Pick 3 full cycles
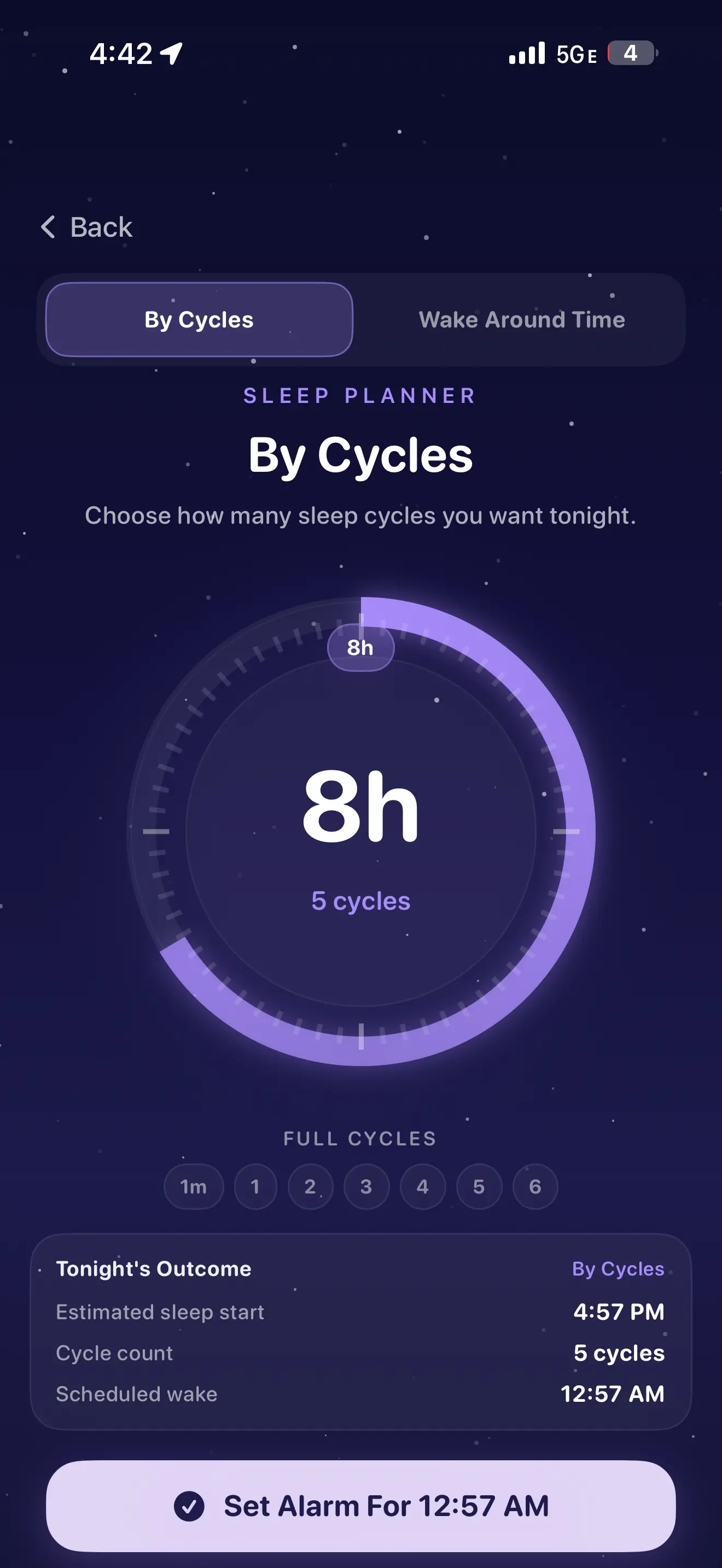Image resolution: width=722 pixels, height=1568 pixels. point(366,1186)
